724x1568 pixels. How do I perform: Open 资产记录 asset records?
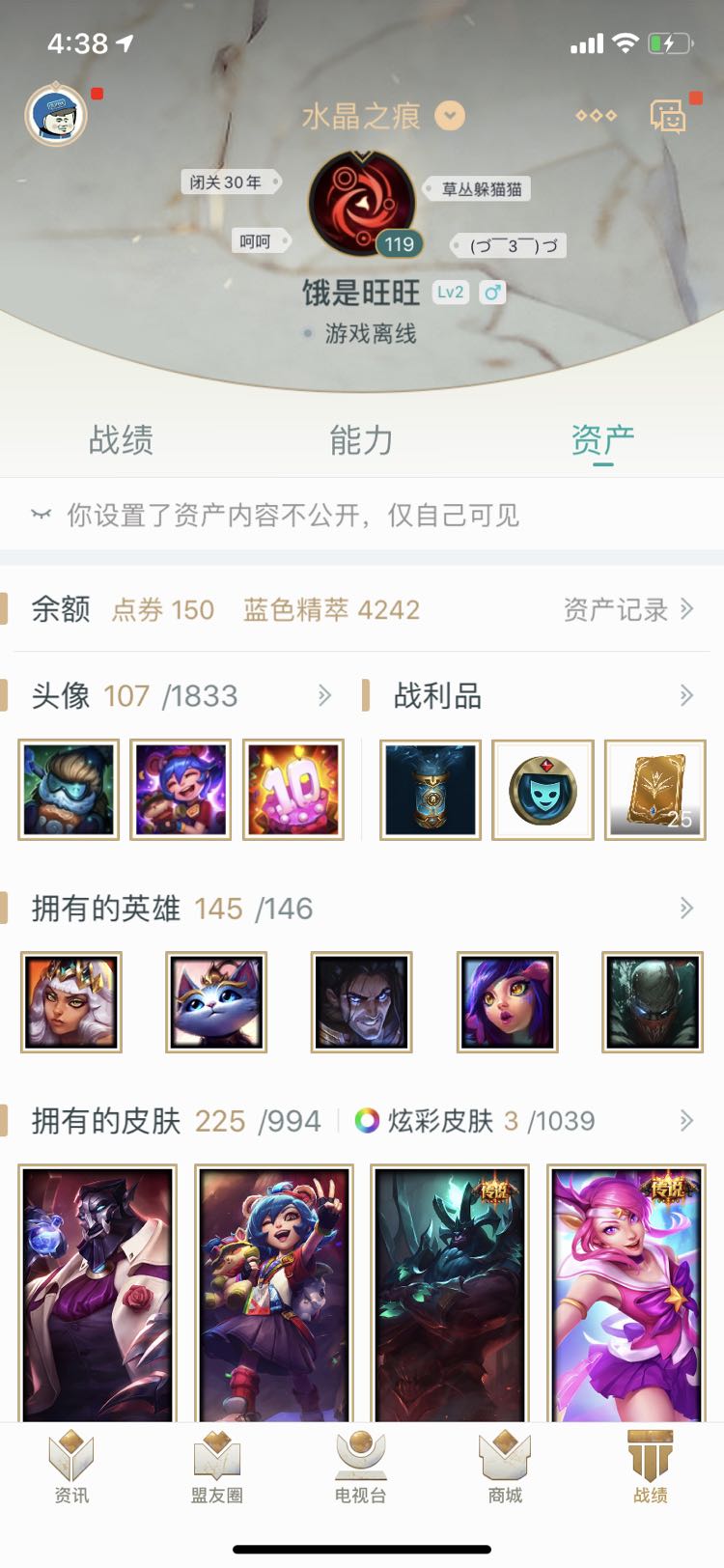[x=627, y=609]
